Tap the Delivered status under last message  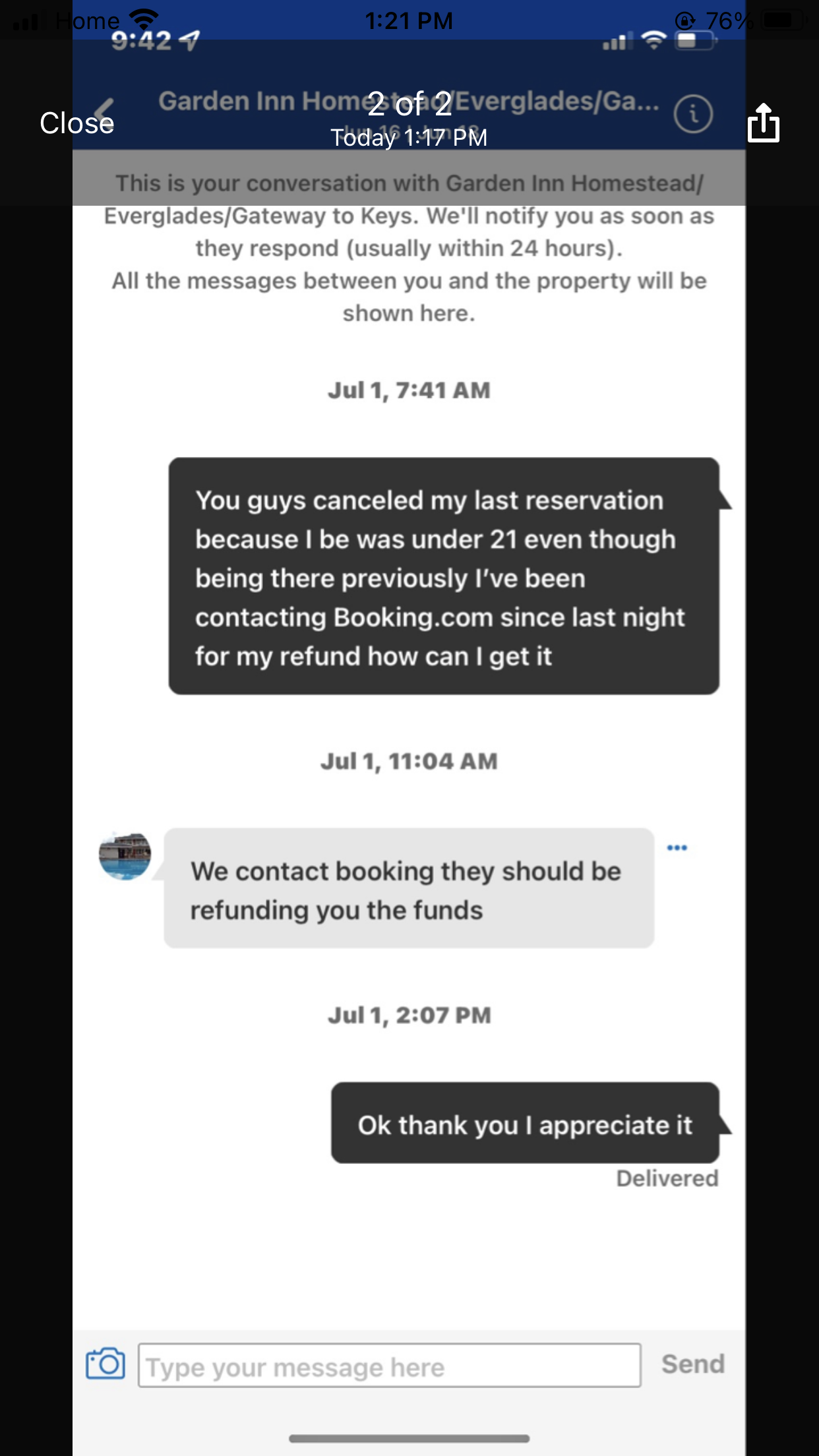coord(668,1178)
